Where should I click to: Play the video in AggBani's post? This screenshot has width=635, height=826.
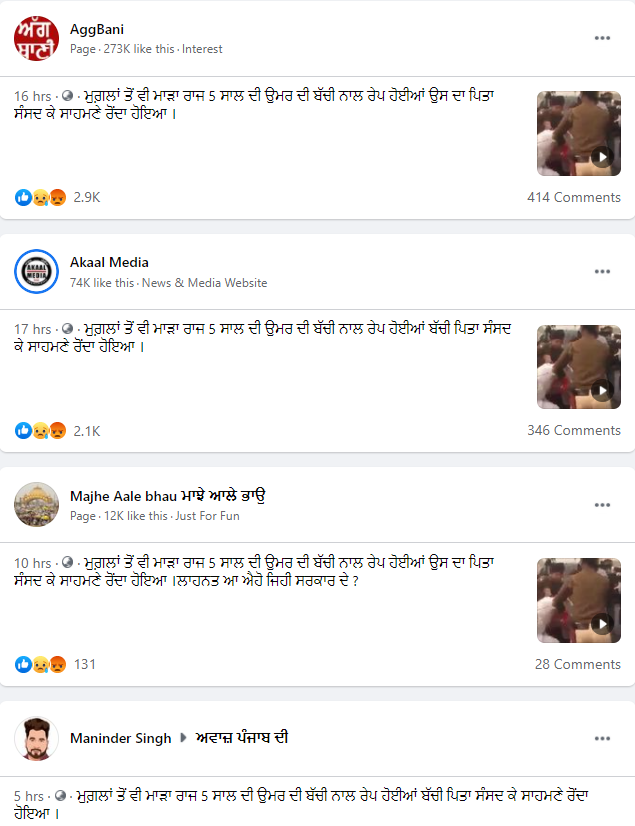(x=578, y=134)
